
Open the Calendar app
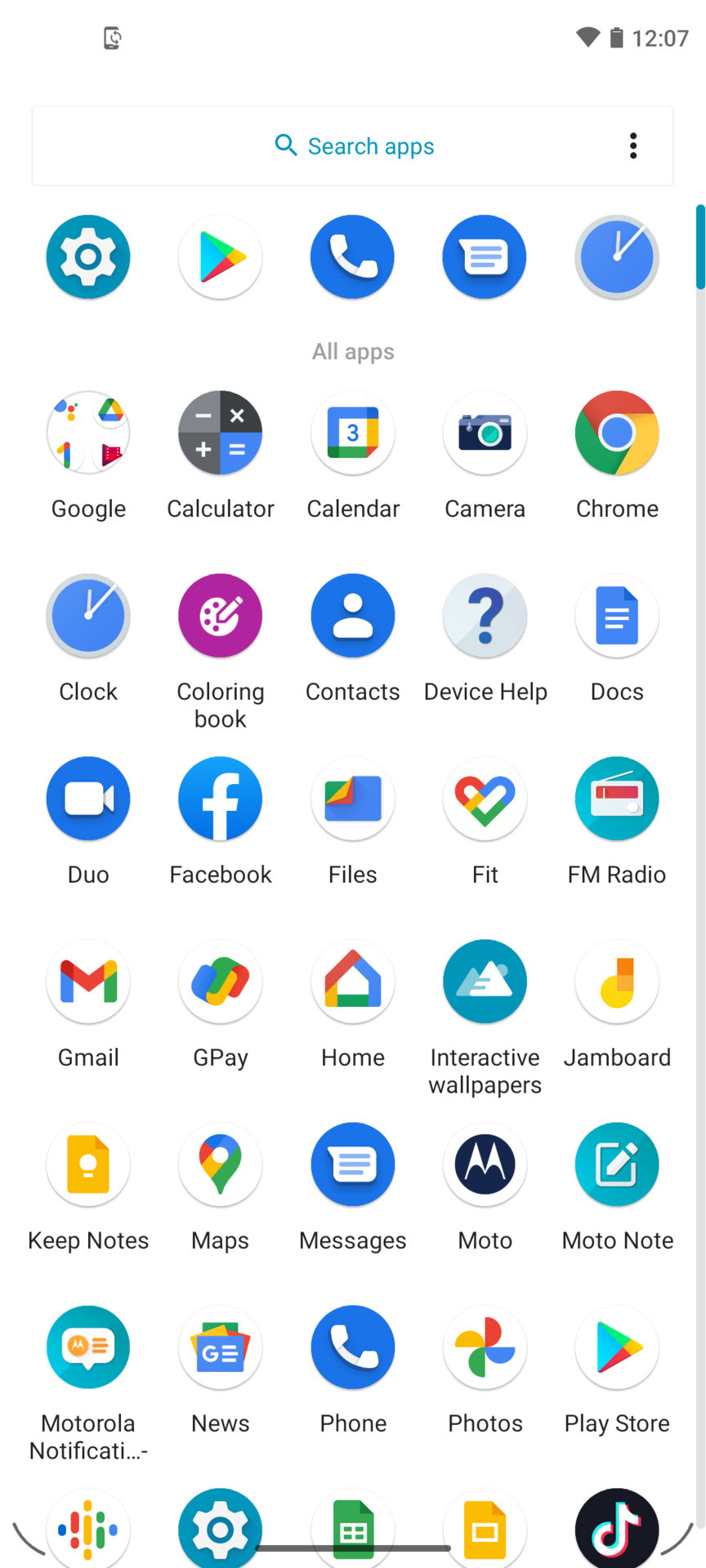353,433
